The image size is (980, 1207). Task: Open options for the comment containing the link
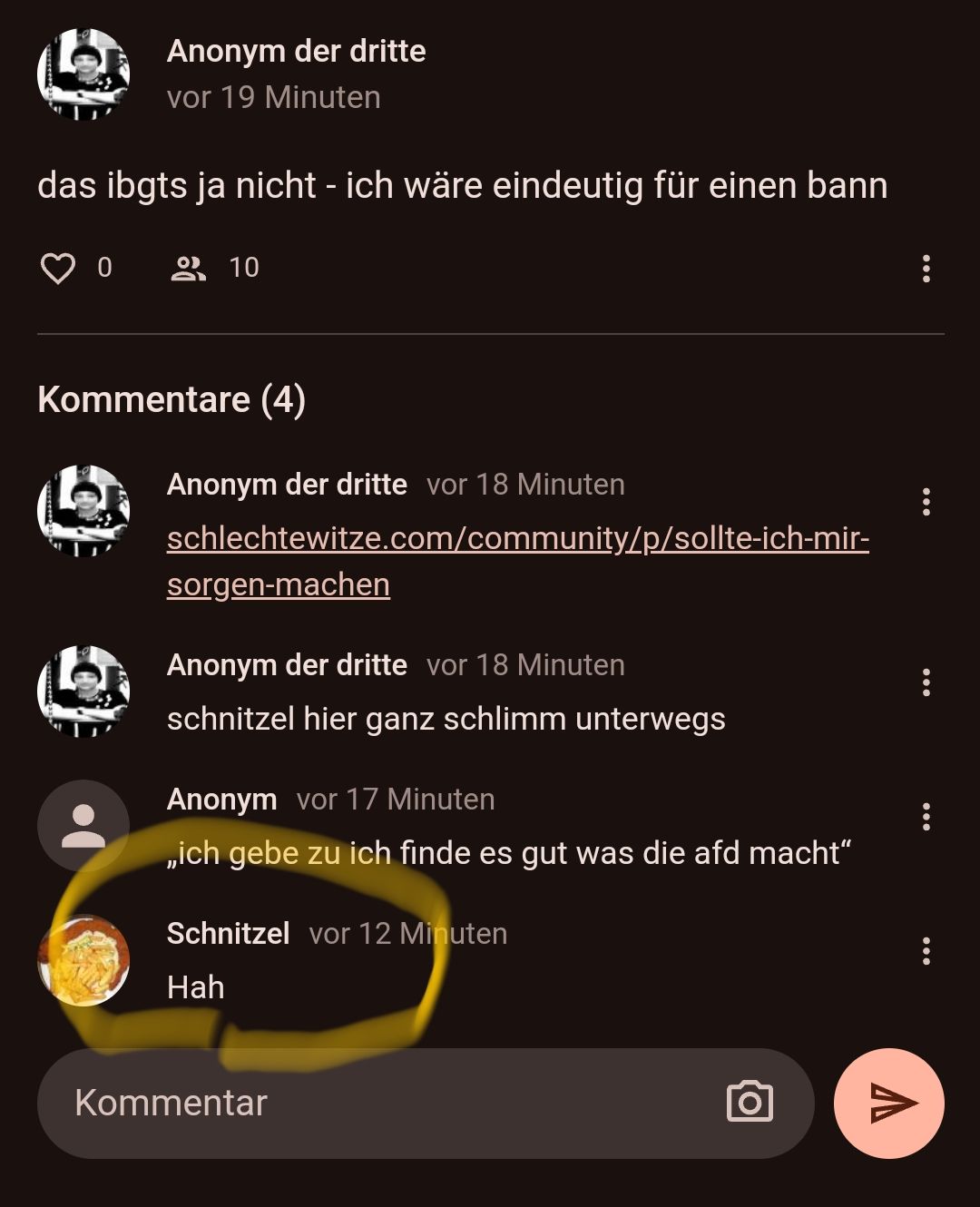pyautogui.click(x=926, y=502)
